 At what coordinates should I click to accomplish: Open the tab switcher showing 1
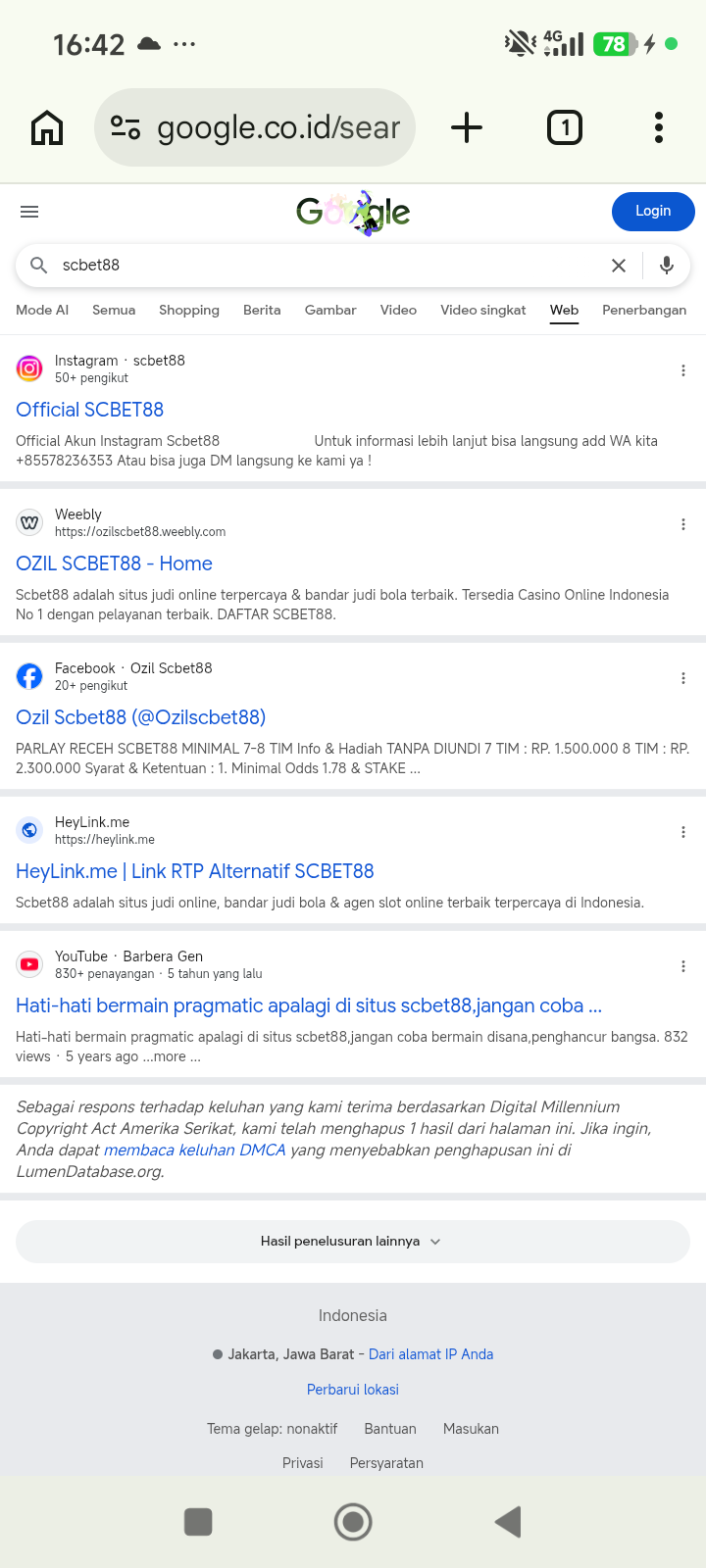coord(565,127)
